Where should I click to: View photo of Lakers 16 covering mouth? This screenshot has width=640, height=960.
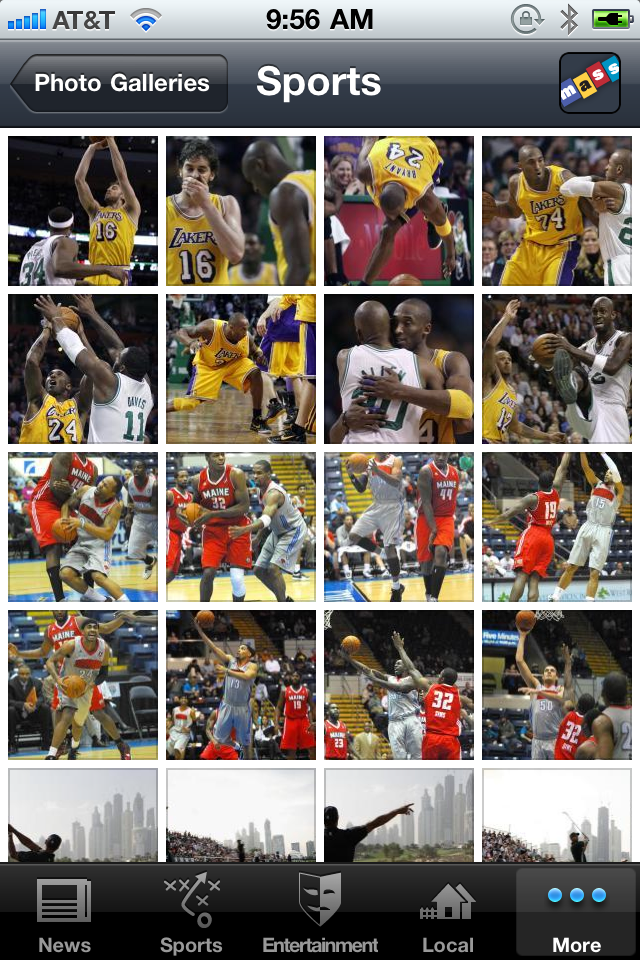click(x=241, y=211)
